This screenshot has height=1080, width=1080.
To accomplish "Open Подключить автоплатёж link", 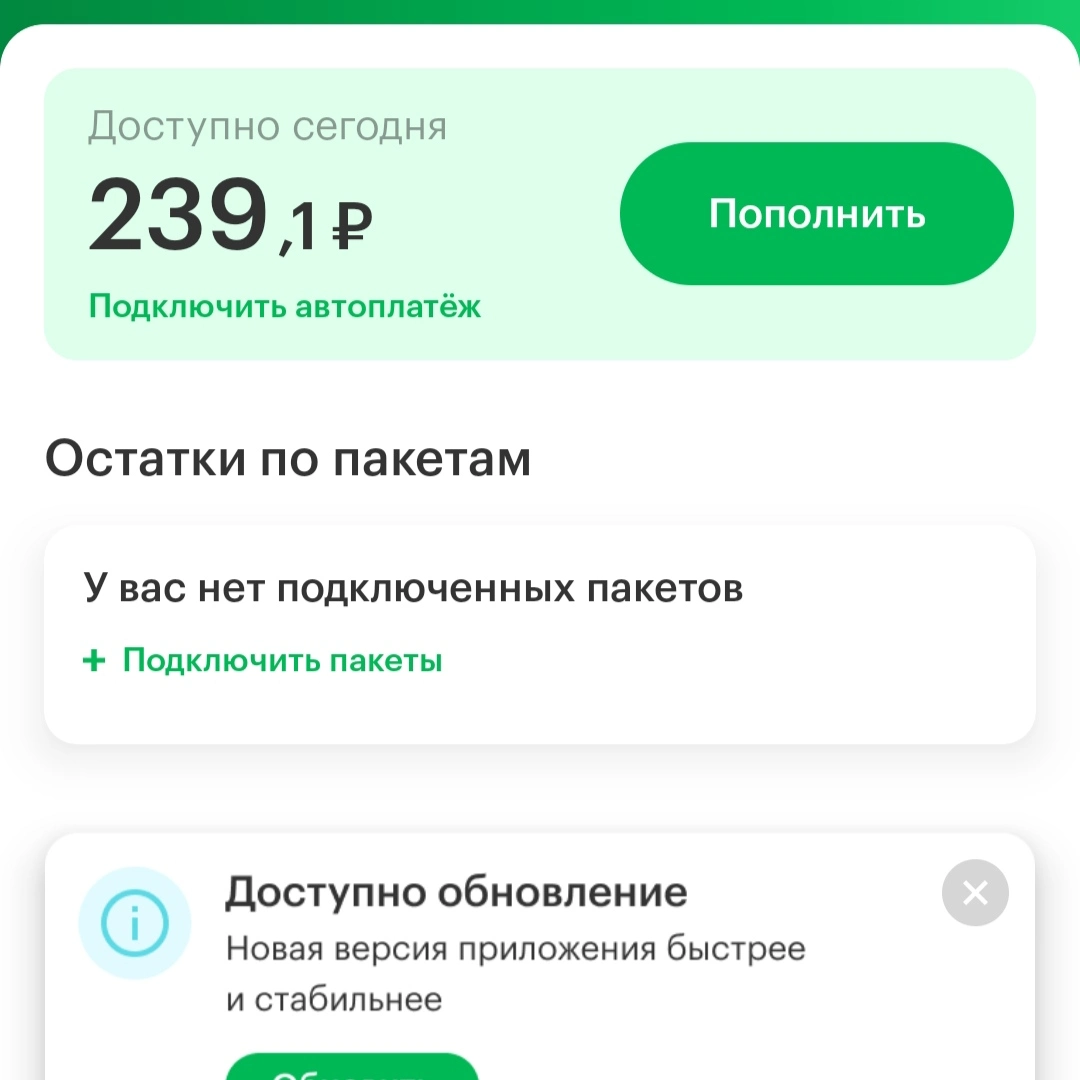I will click(x=284, y=307).
